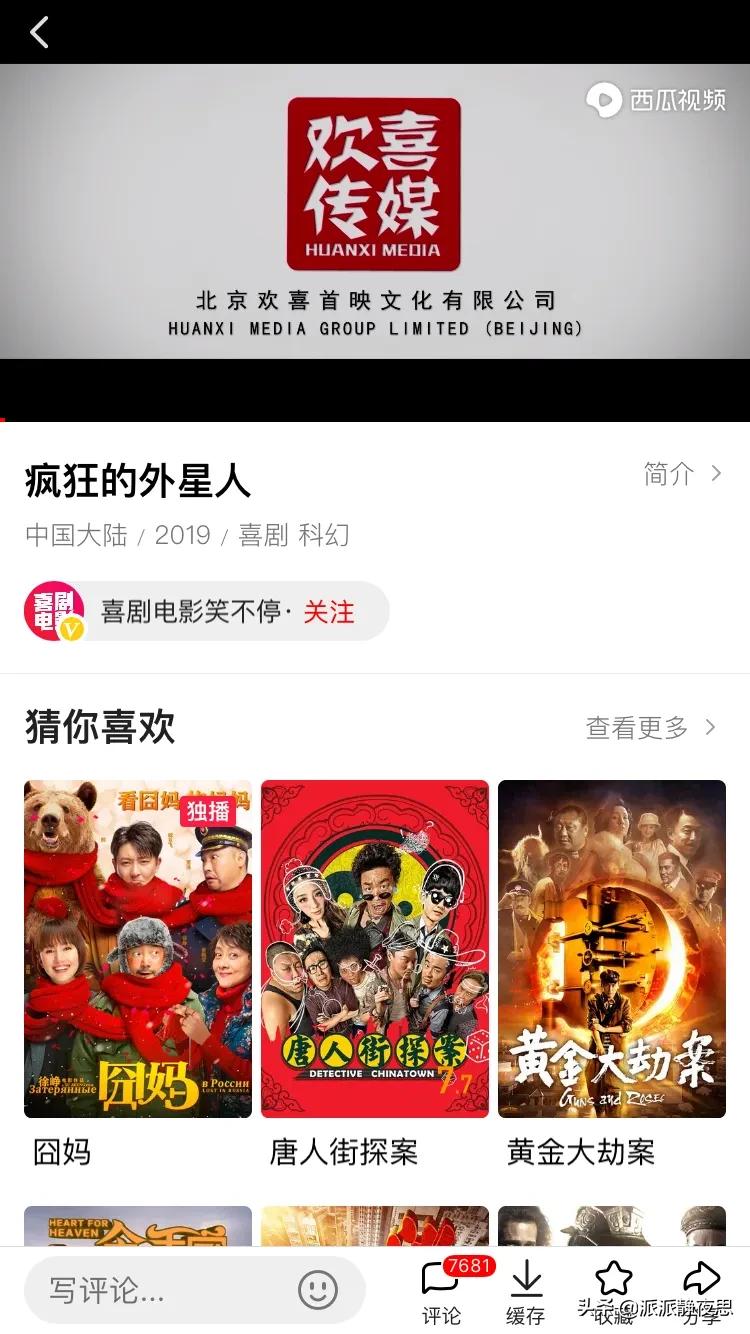
Task: Go back using the top-left arrow
Action: 39,33
